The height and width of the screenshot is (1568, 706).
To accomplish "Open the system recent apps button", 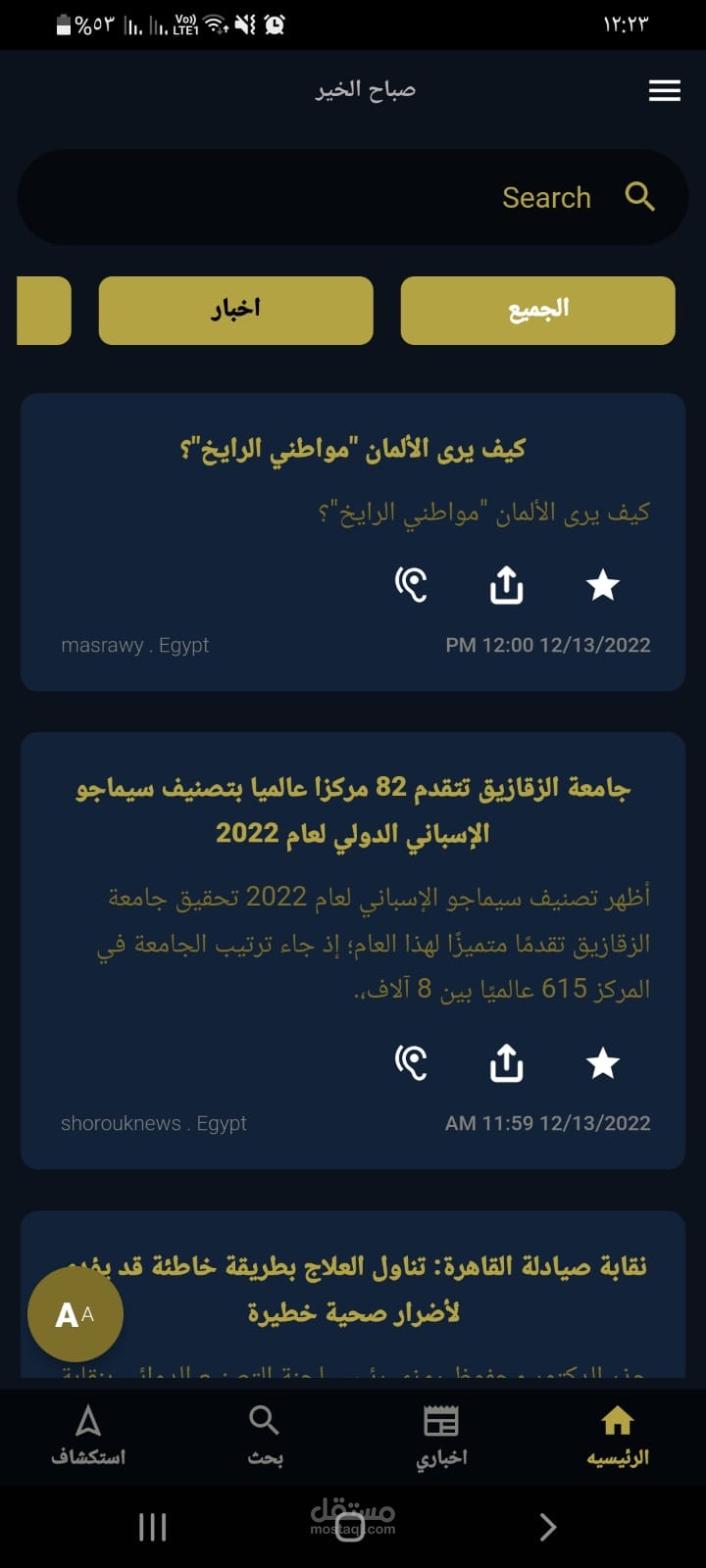I will 153,1527.
